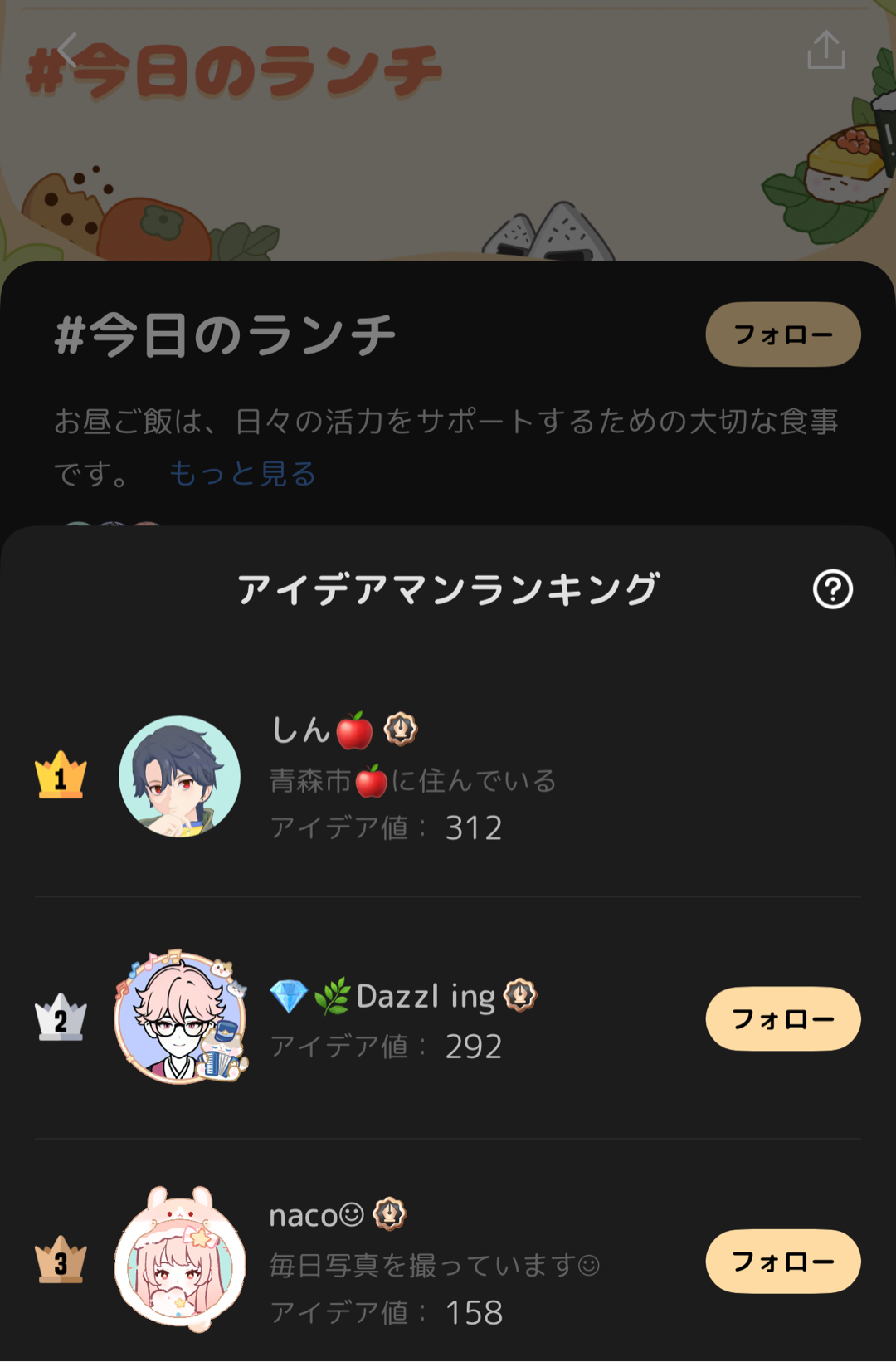896x1362 pixels.
Task: Open naco's profile avatar
Action: coord(181,1260)
